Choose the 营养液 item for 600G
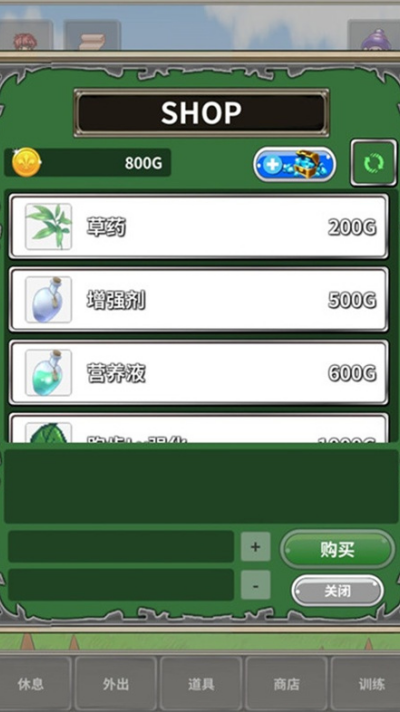 coord(199,372)
